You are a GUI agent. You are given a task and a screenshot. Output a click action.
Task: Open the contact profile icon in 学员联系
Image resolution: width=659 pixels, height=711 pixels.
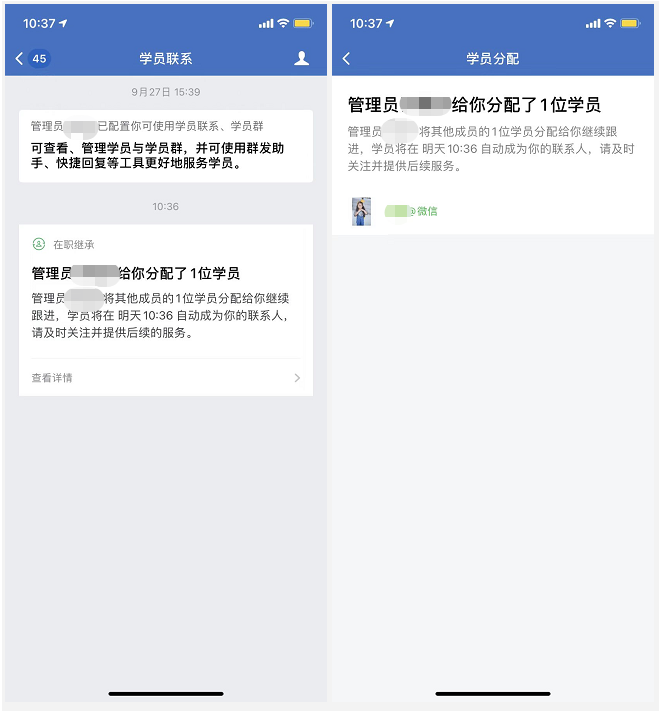click(x=301, y=59)
